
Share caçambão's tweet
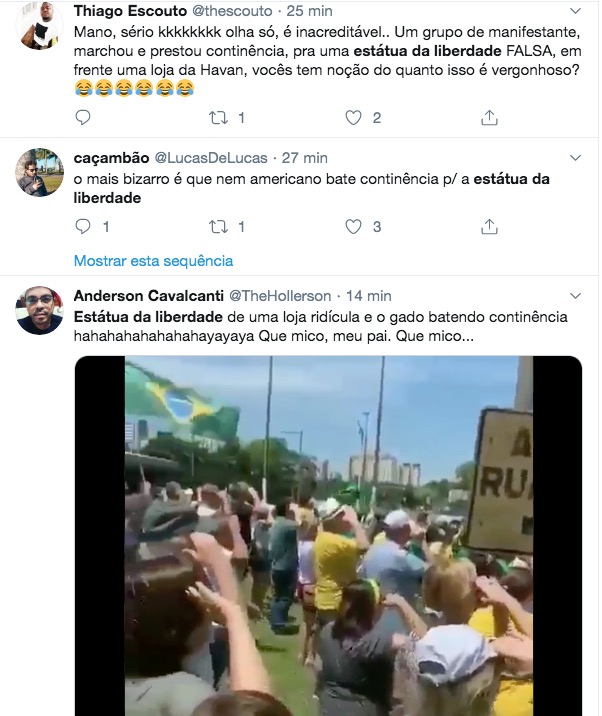(489, 227)
